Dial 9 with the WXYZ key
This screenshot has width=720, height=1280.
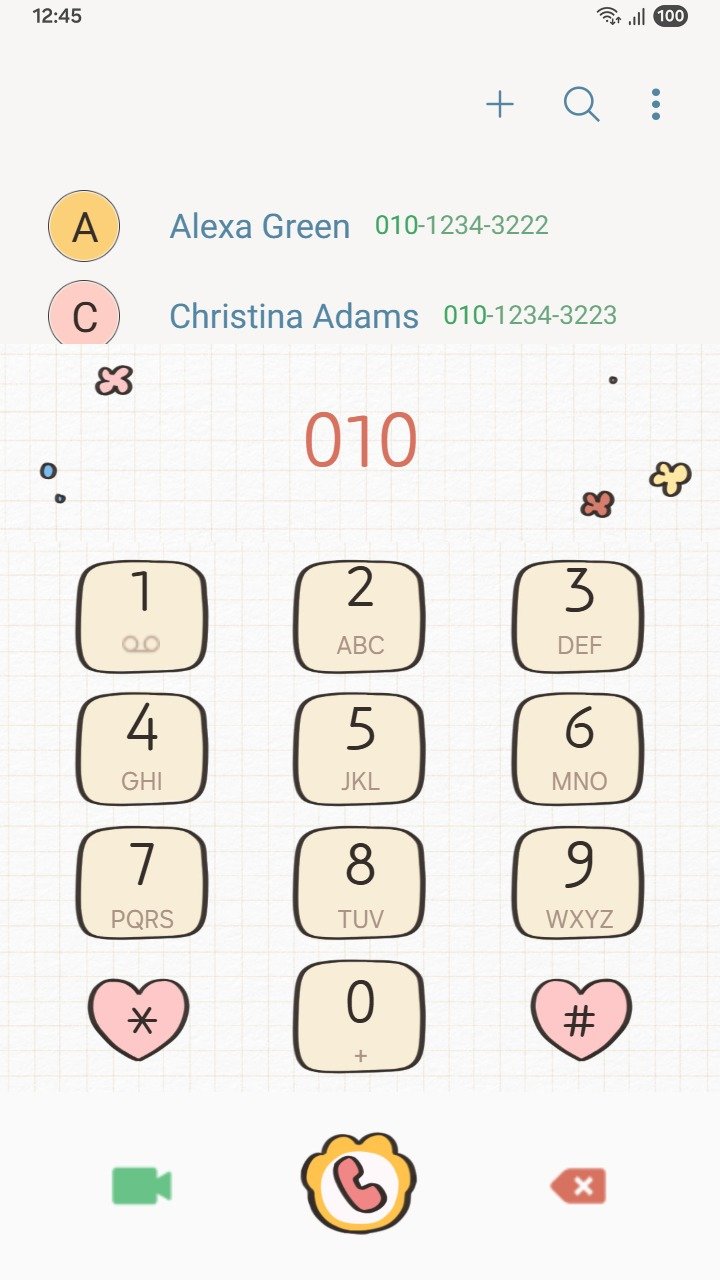coord(579,884)
